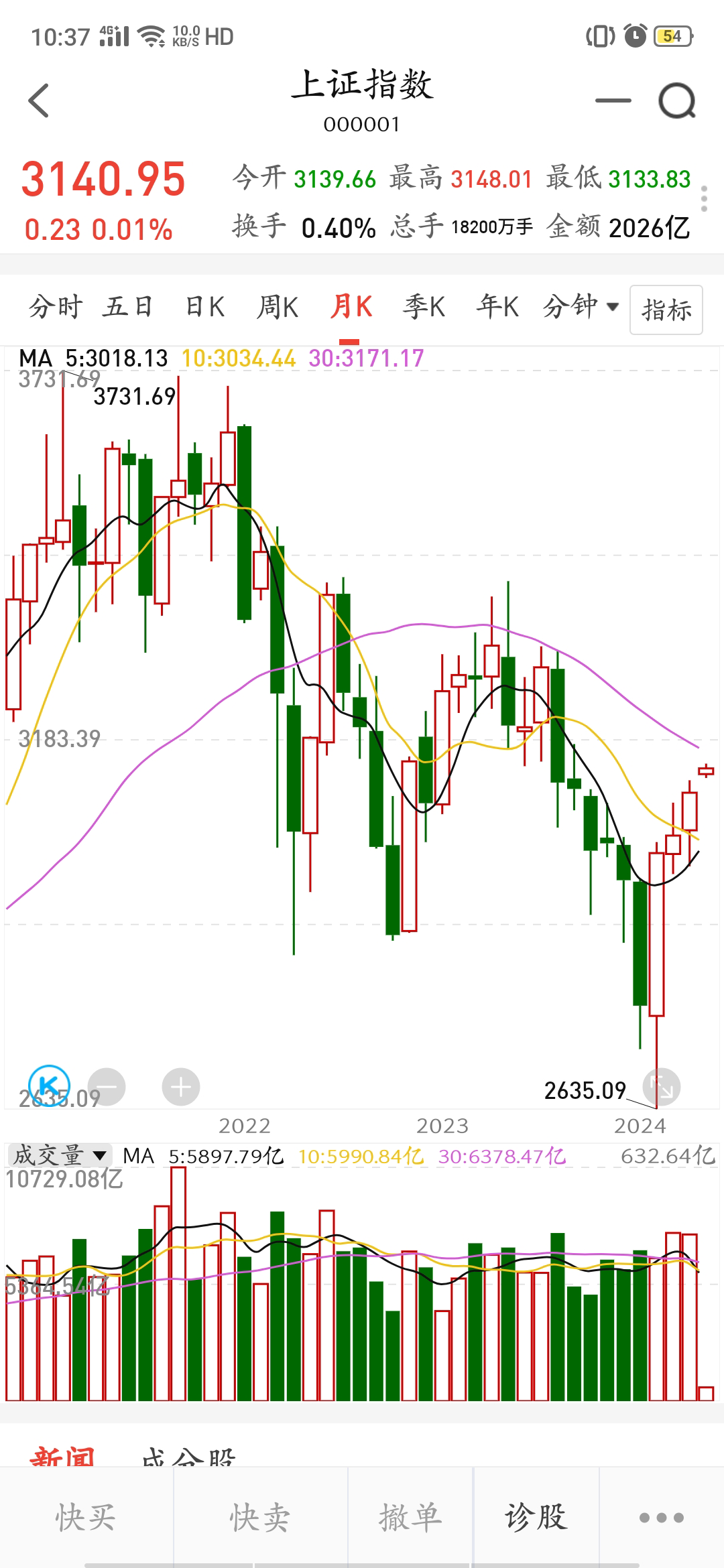The width and height of the screenshot is (724, 1568).
Task: Open 诊股 stock diagnosis
Action: [x=536, y=1517]
